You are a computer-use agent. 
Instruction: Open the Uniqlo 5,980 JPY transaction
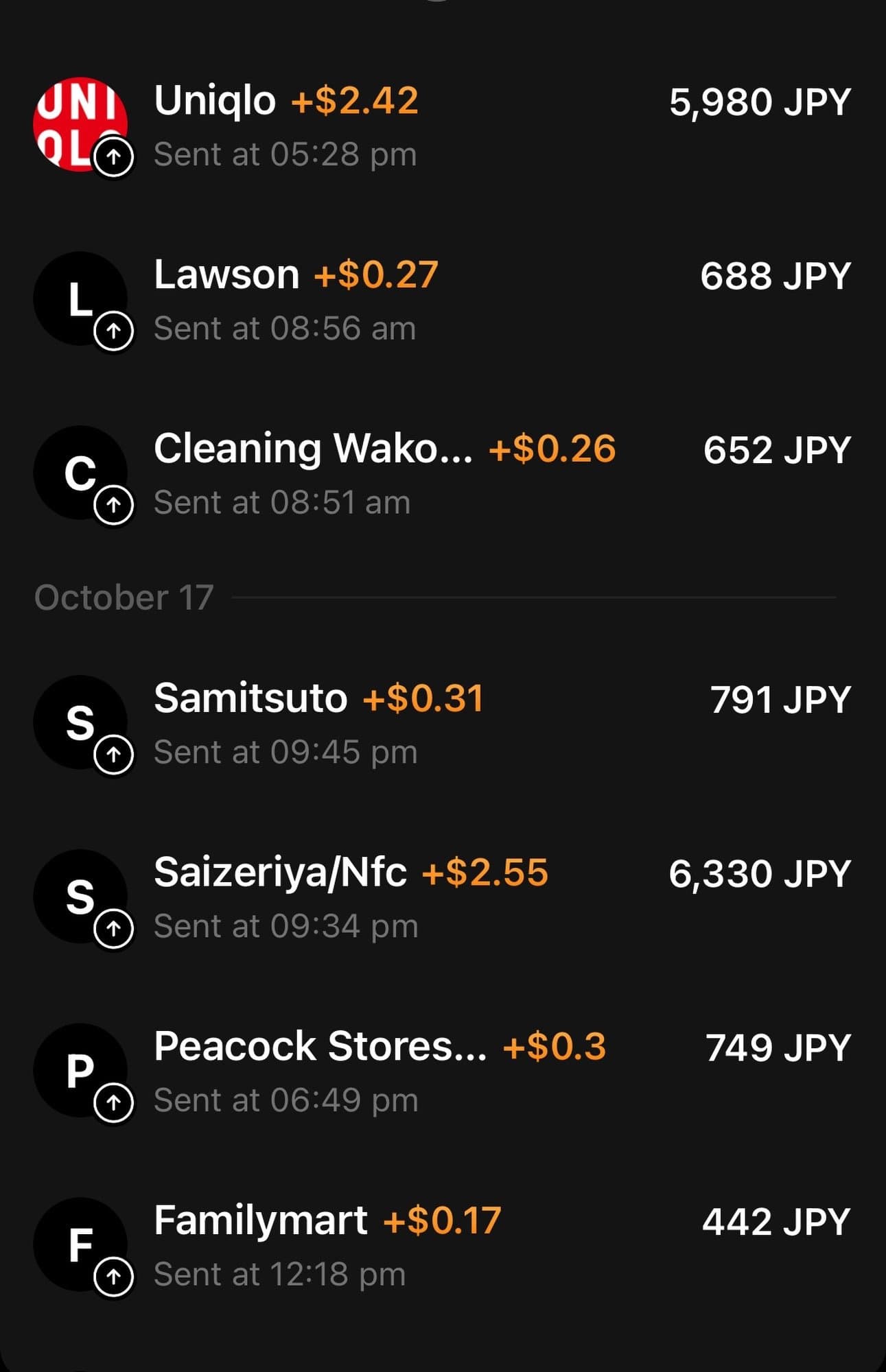pos(443,126)
